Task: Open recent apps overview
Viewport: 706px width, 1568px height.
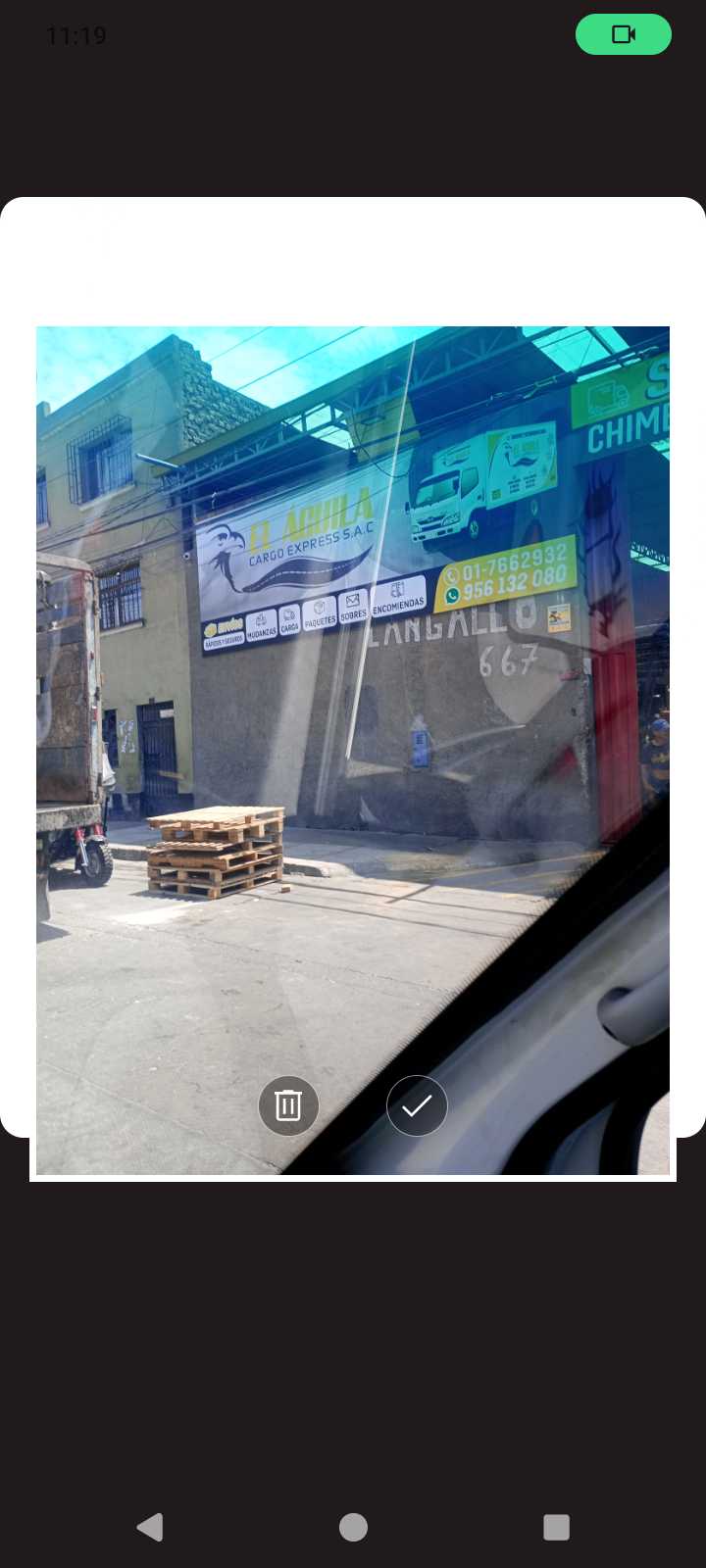Action: [x=556, y=1527]
